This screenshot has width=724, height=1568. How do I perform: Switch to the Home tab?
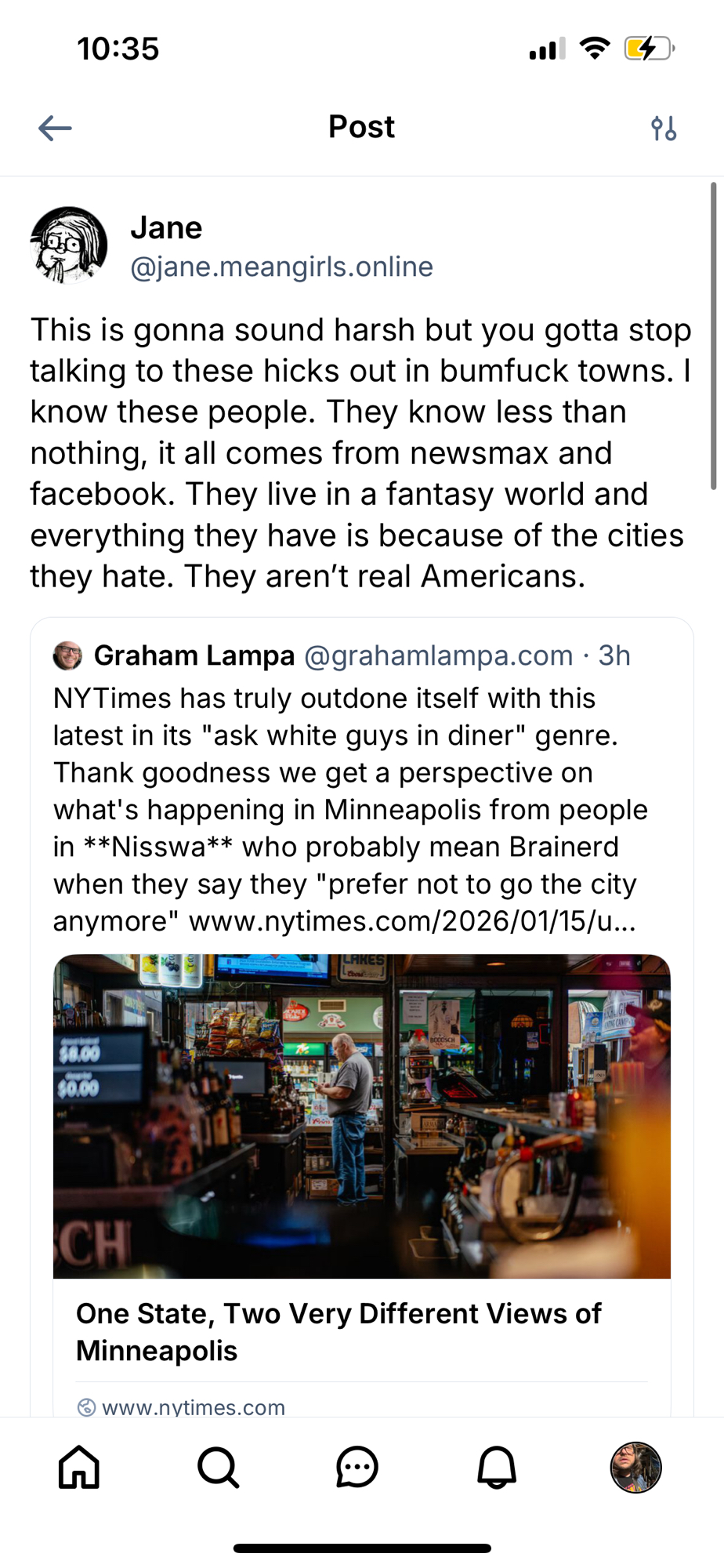79,1467
